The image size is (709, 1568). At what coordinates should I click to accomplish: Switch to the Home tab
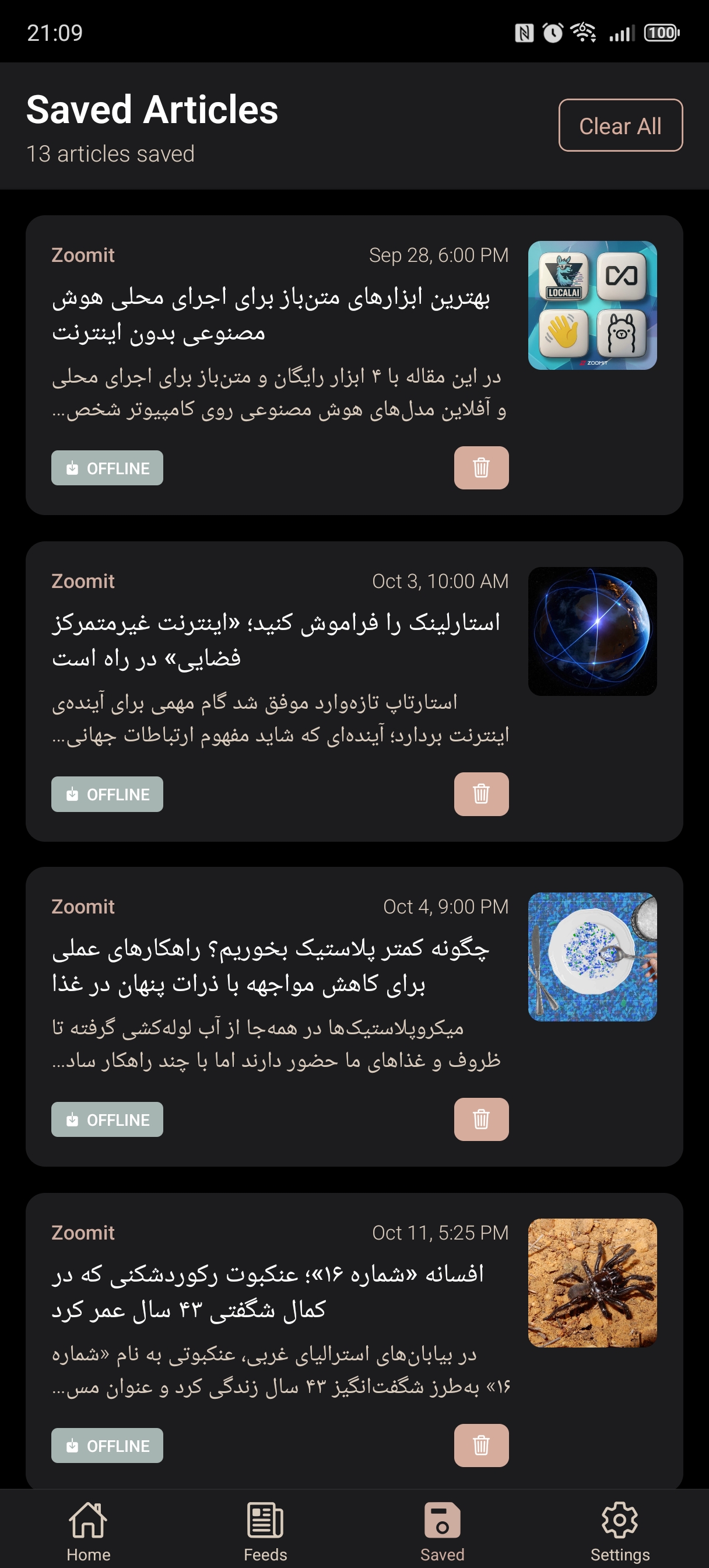point(88,1528)
